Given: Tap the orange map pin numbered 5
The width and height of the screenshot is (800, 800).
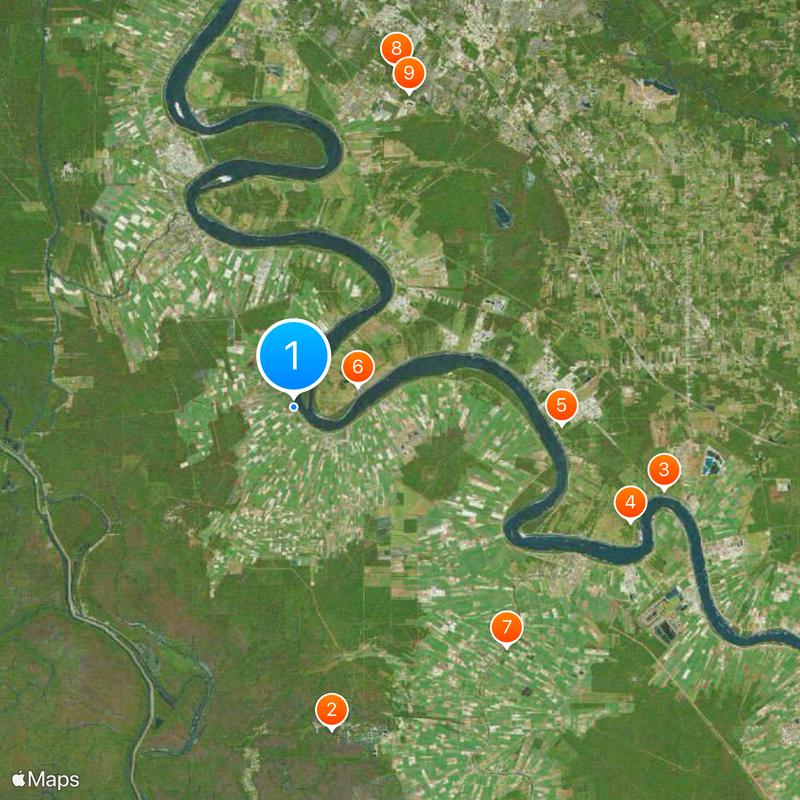Looking at the screenshot, I should [561, 405].
